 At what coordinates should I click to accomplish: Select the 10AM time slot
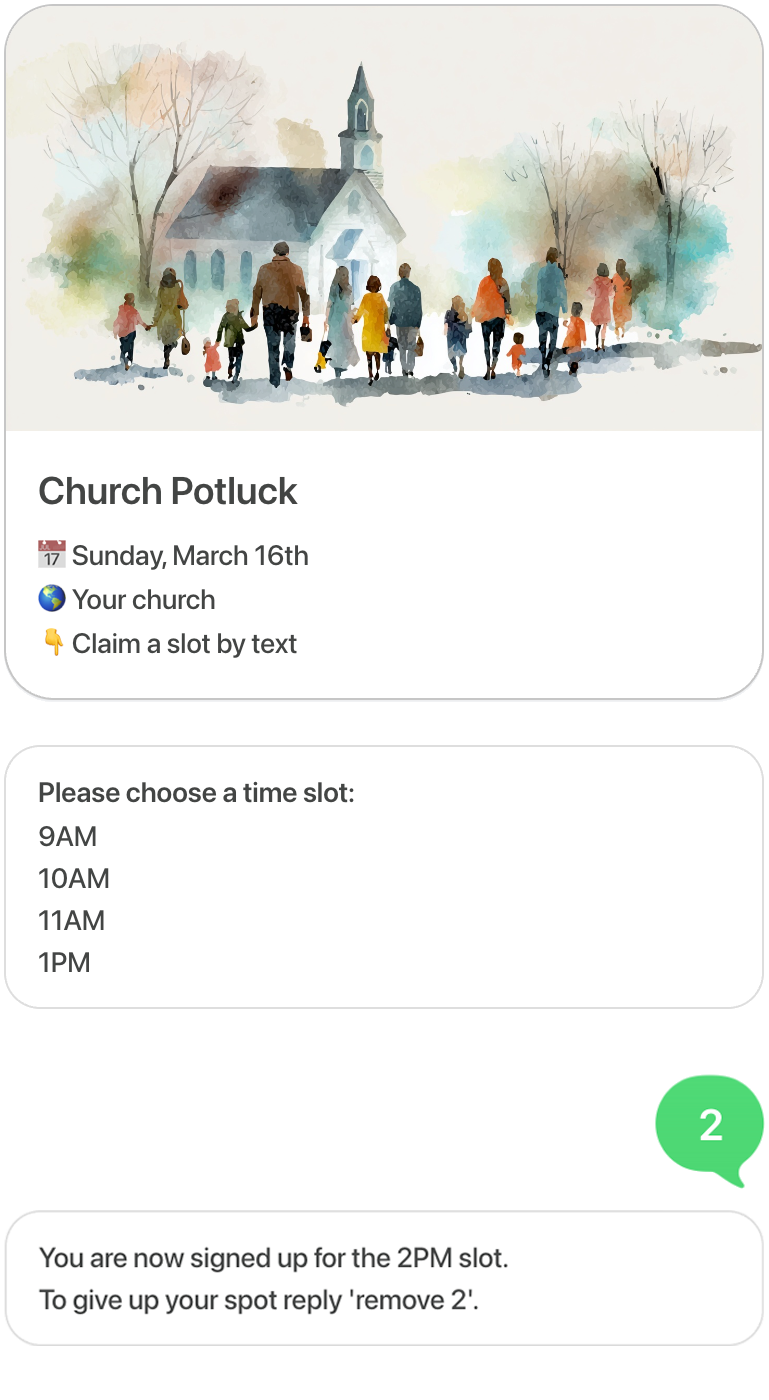click(x=73, y=879)
